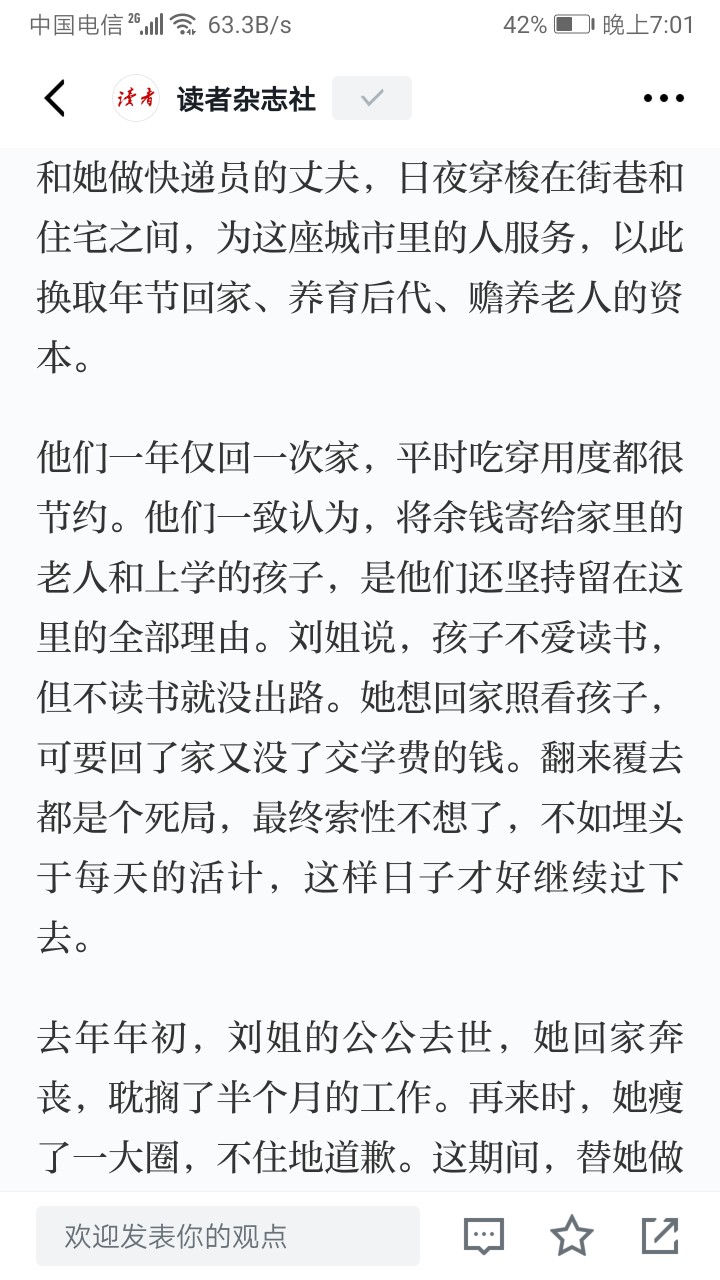View the article's comments
The image size is (720, 1280).
click(484, 1236)
